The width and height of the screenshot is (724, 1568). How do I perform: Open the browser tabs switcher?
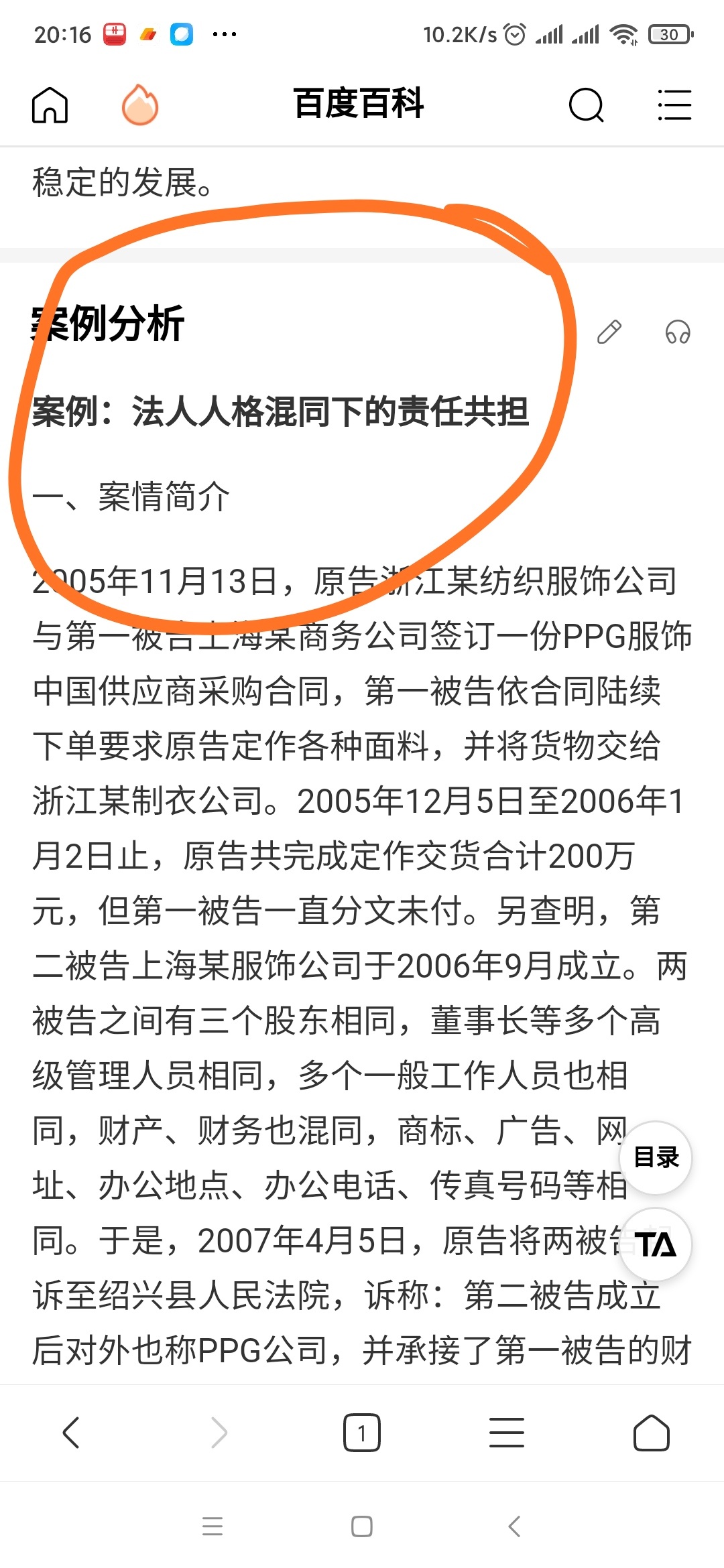tap(362, 1433)
